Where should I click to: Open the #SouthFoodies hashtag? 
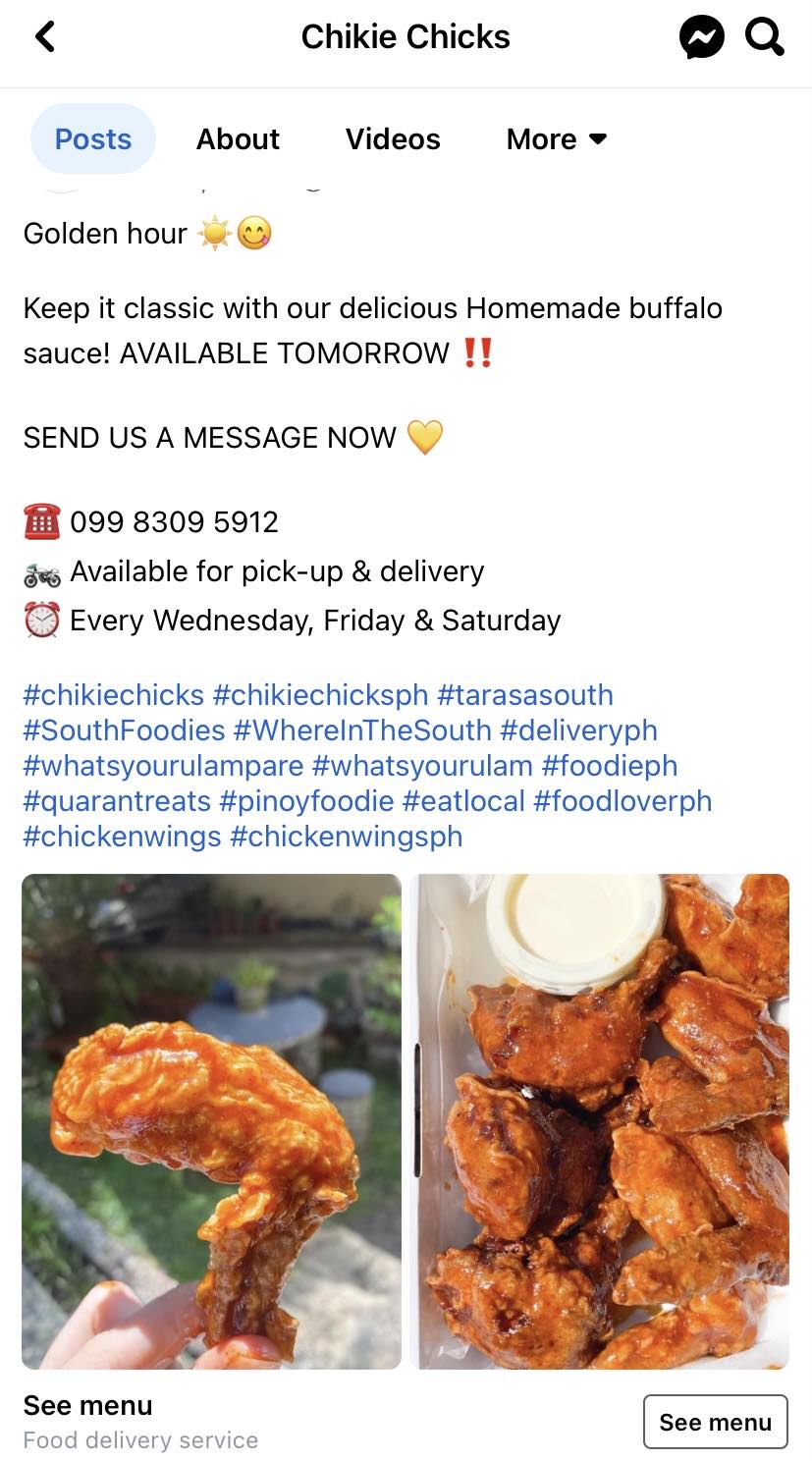click(x=125, y=730)
